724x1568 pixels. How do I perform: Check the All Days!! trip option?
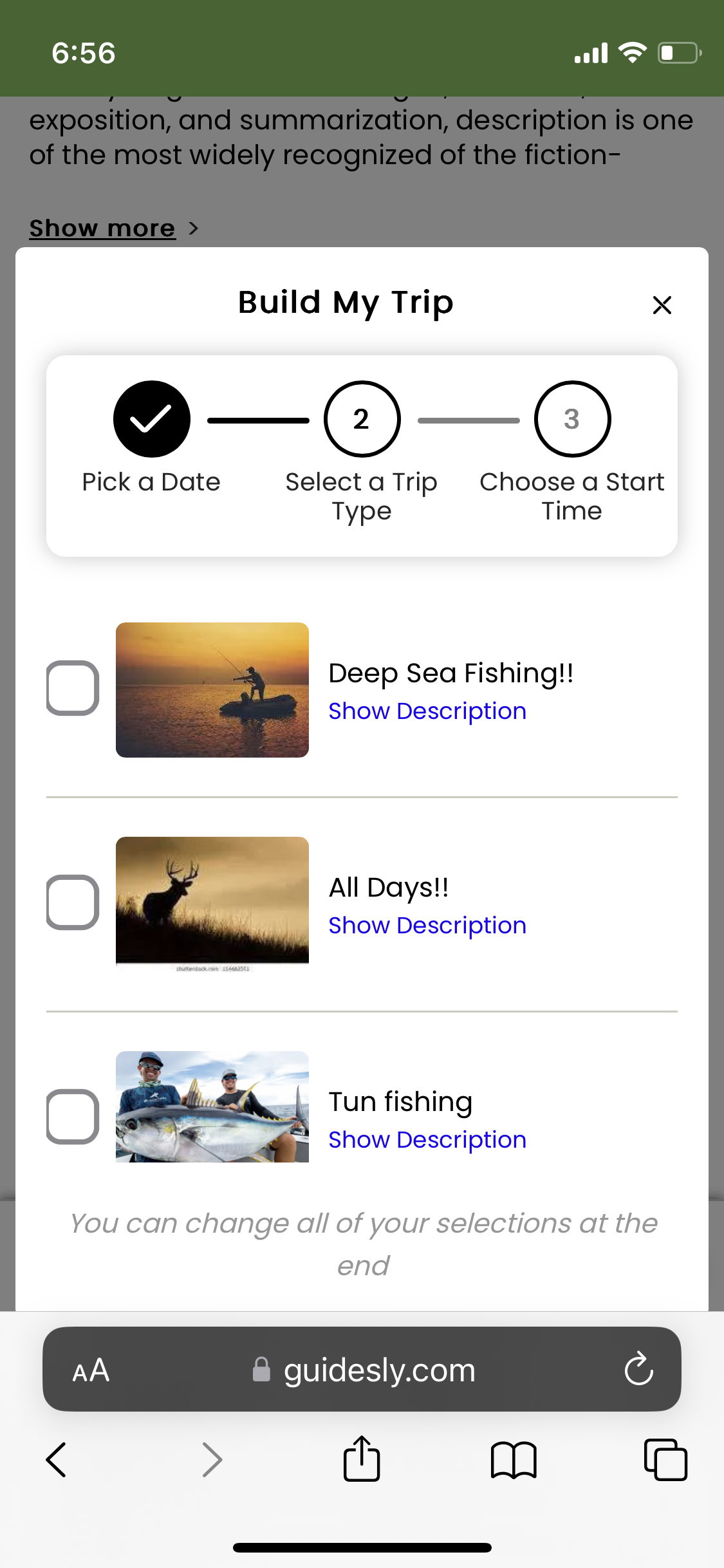(73, 902)
